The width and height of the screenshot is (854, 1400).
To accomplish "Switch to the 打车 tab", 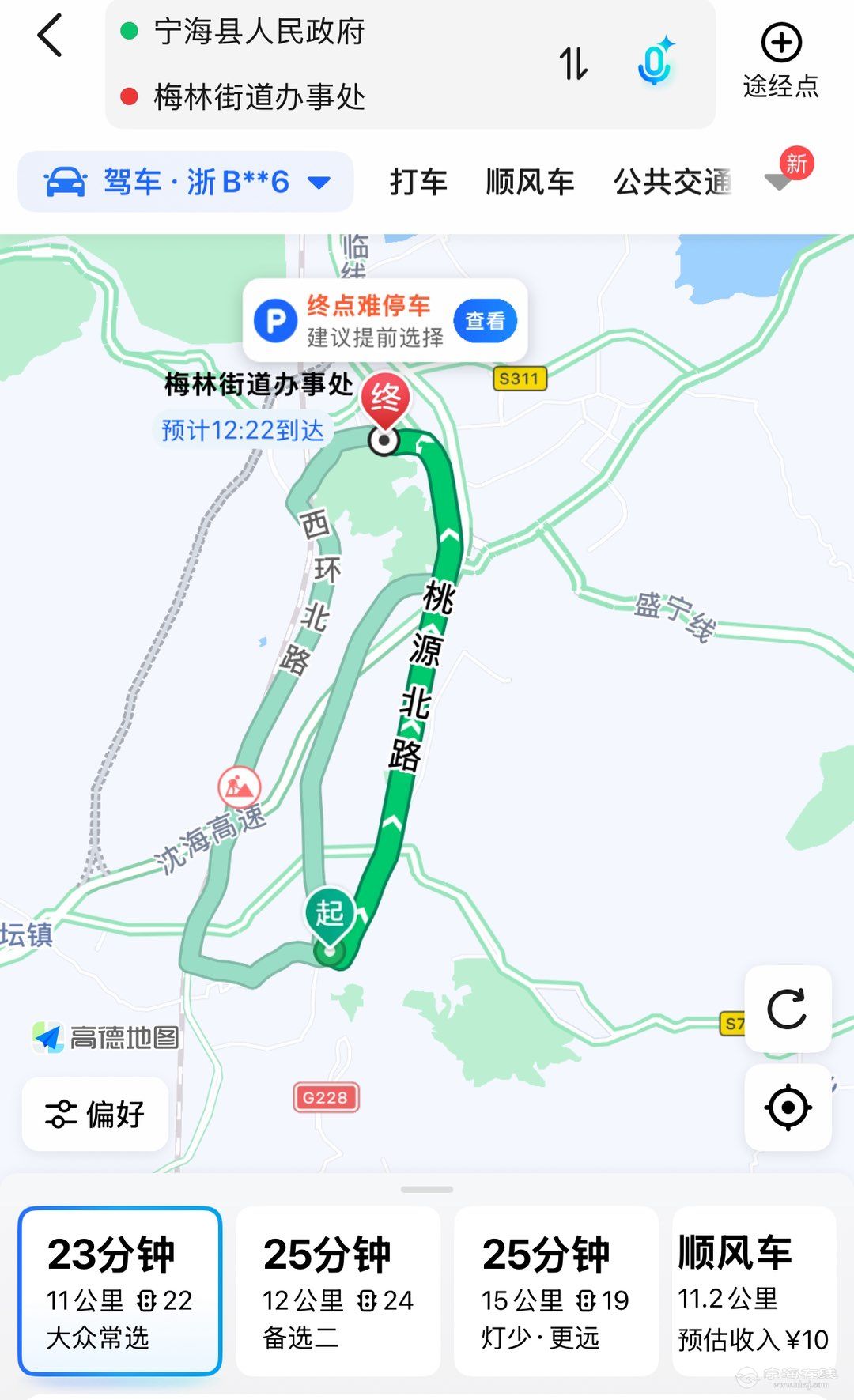I will click(418, 182).
